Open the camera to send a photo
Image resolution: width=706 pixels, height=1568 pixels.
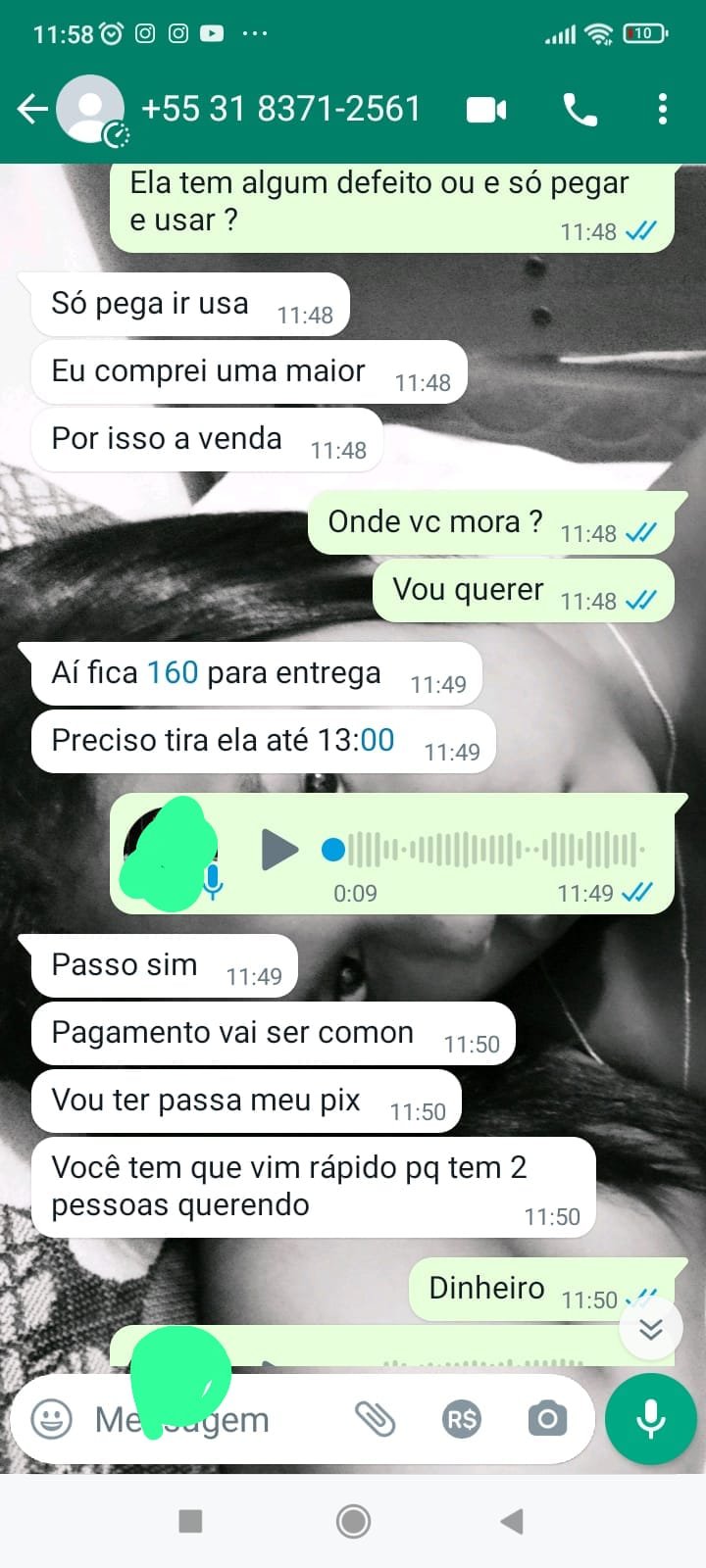tap(547, 1419)
